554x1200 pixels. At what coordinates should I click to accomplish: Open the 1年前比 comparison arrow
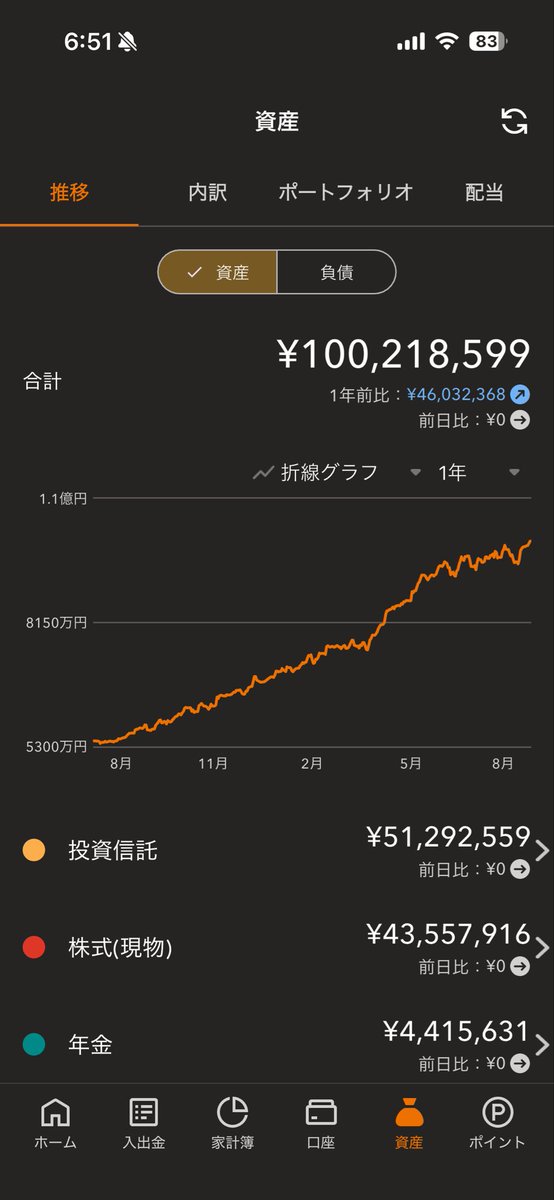click(520, 395)
